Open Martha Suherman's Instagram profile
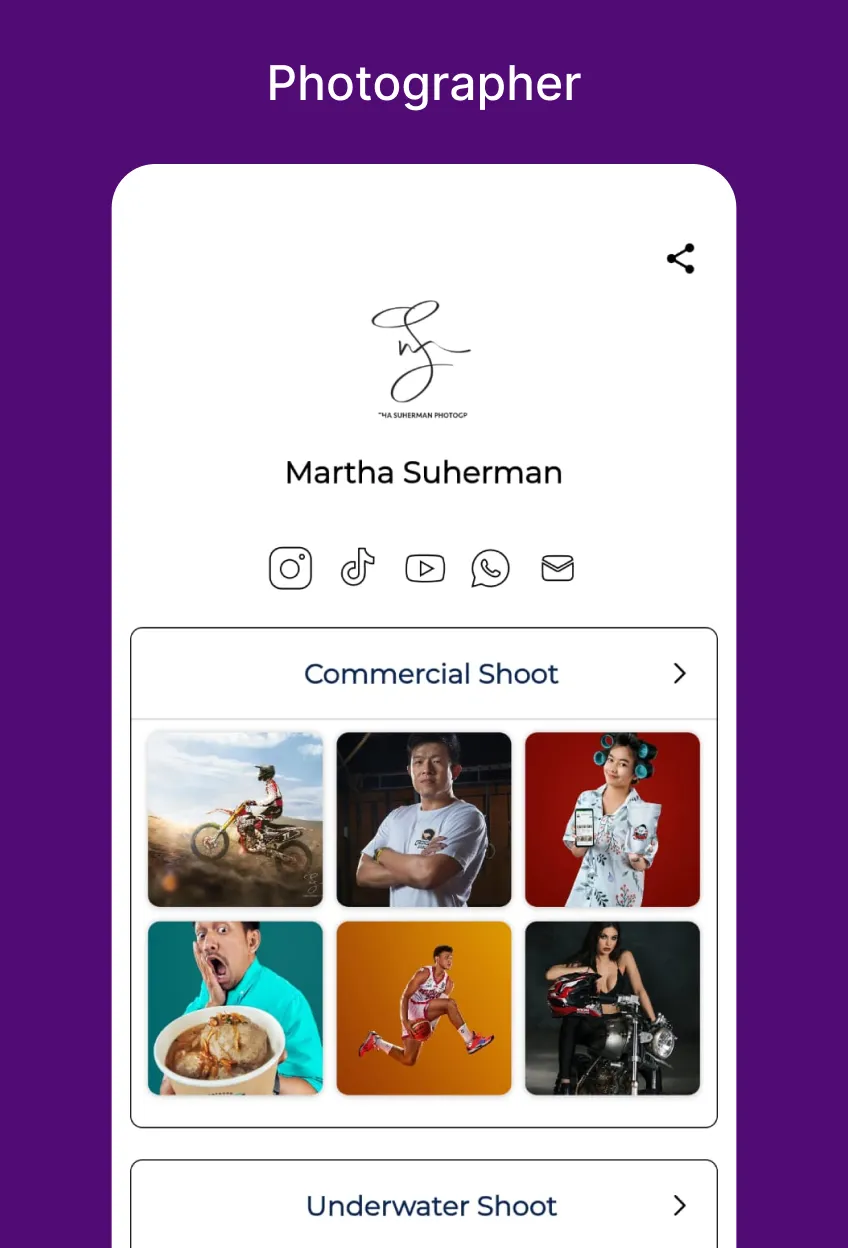848x1248 pixels. 290,567
